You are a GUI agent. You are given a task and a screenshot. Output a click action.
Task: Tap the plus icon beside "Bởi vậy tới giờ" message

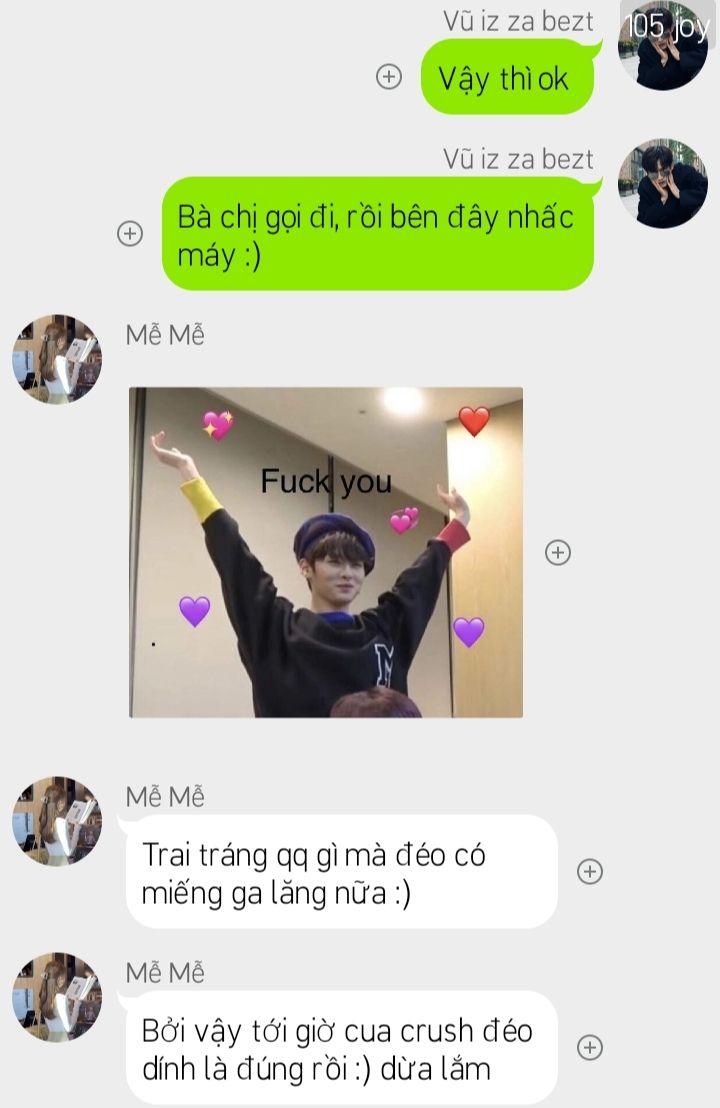pyautogui.click(x=590, y=1047)
